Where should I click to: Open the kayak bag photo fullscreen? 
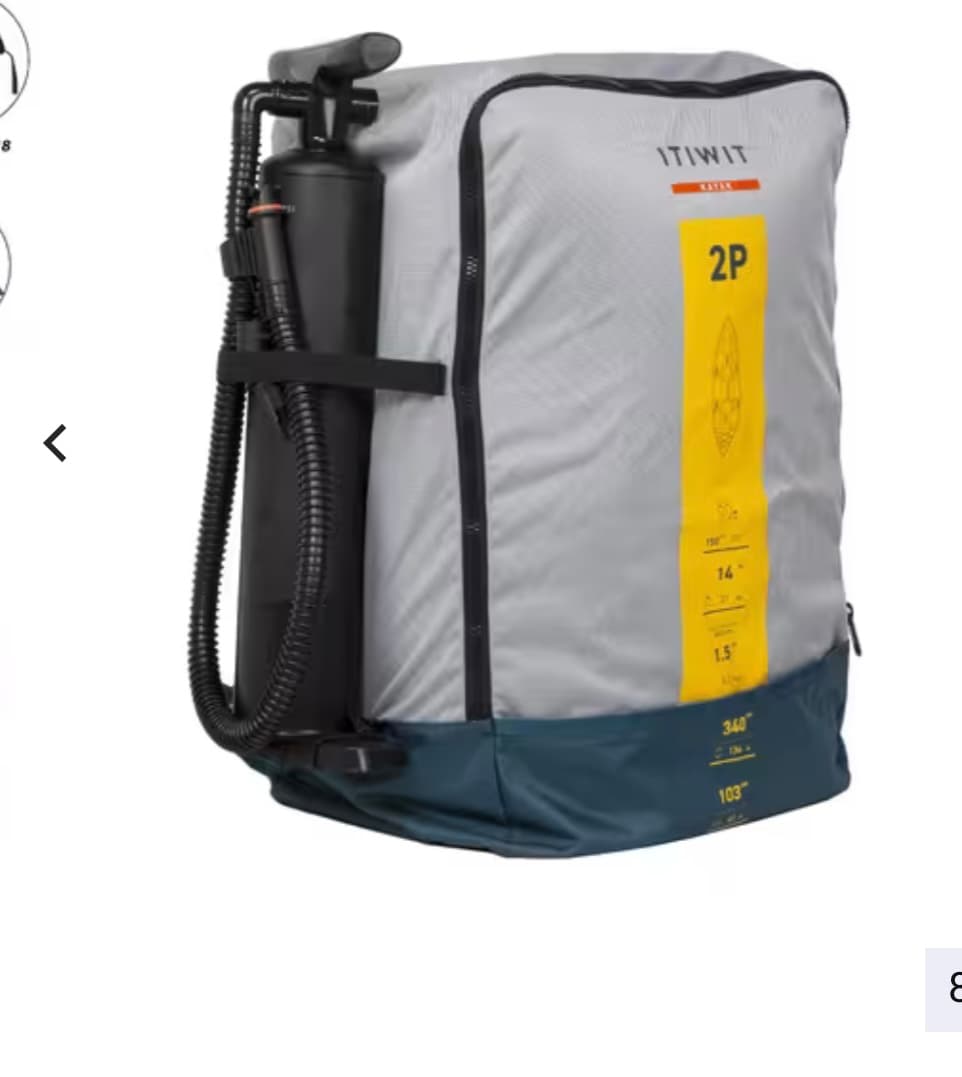tap(560, 450)
